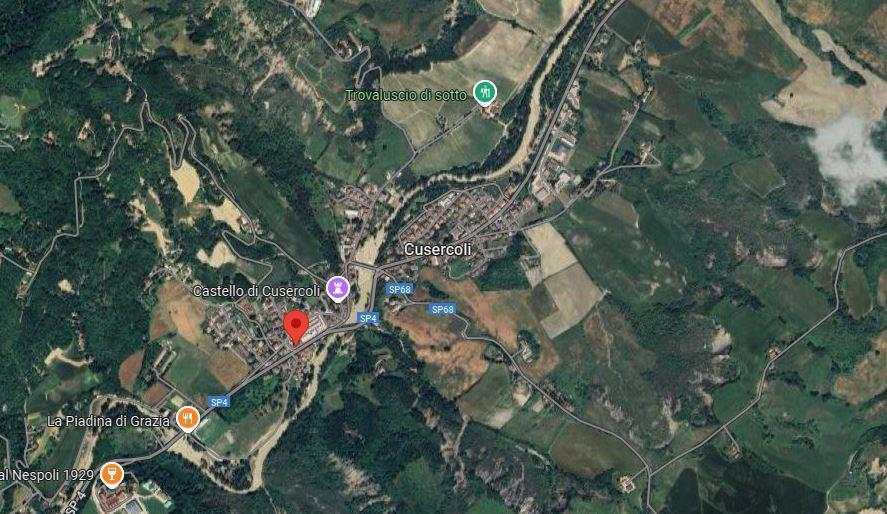Tap the red dropped location pin
This screenshot has width=887, height=514.
[x=295, y=326]
